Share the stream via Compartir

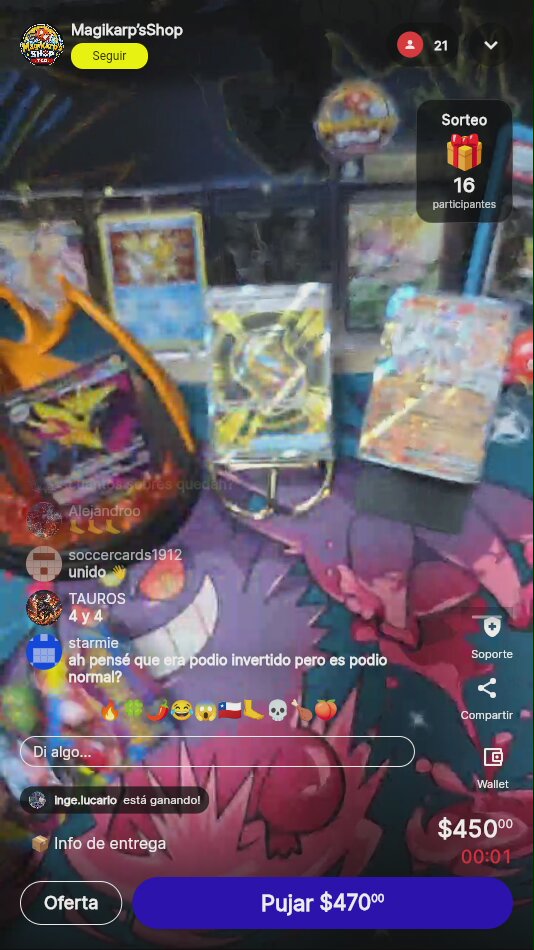[487, 699]
